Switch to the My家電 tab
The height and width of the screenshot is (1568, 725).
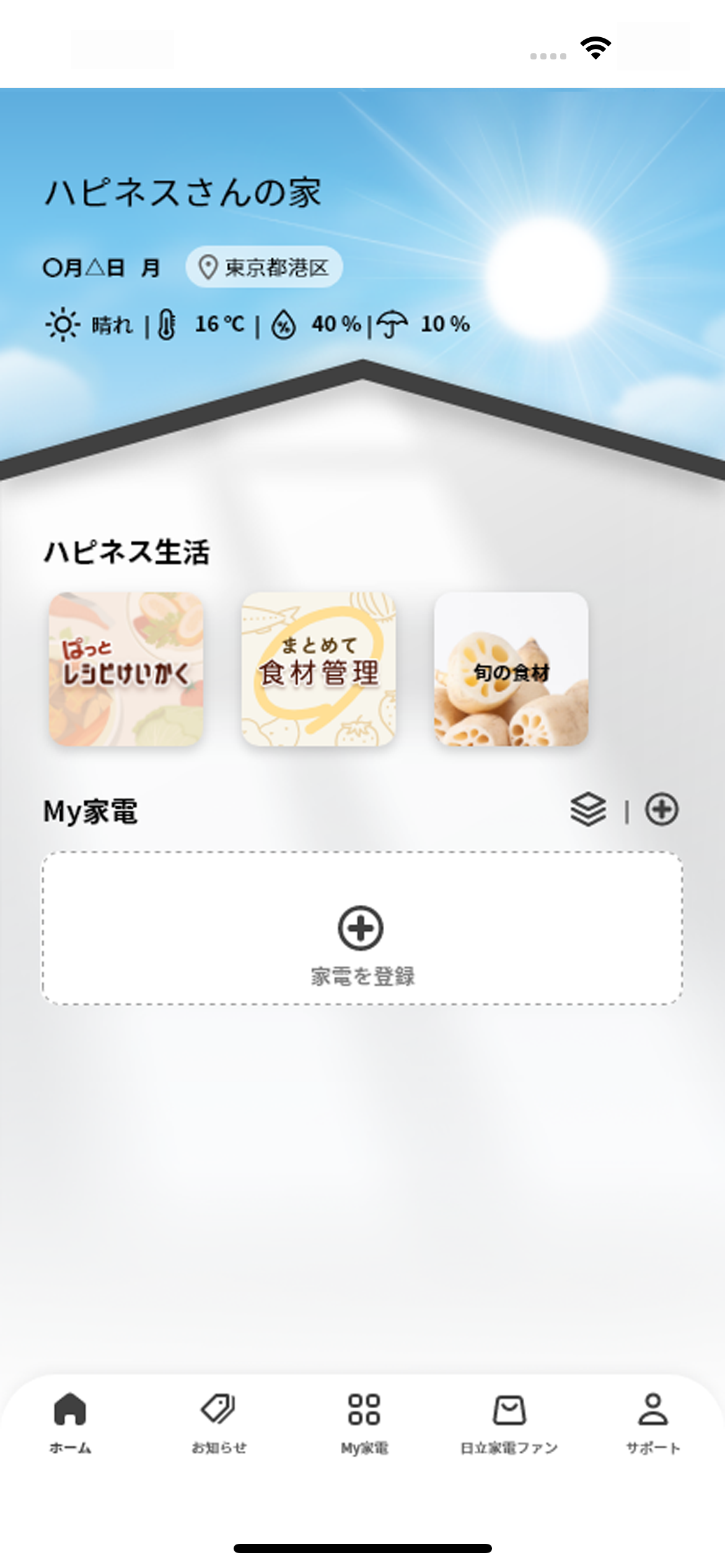[x=364, y=1422]
